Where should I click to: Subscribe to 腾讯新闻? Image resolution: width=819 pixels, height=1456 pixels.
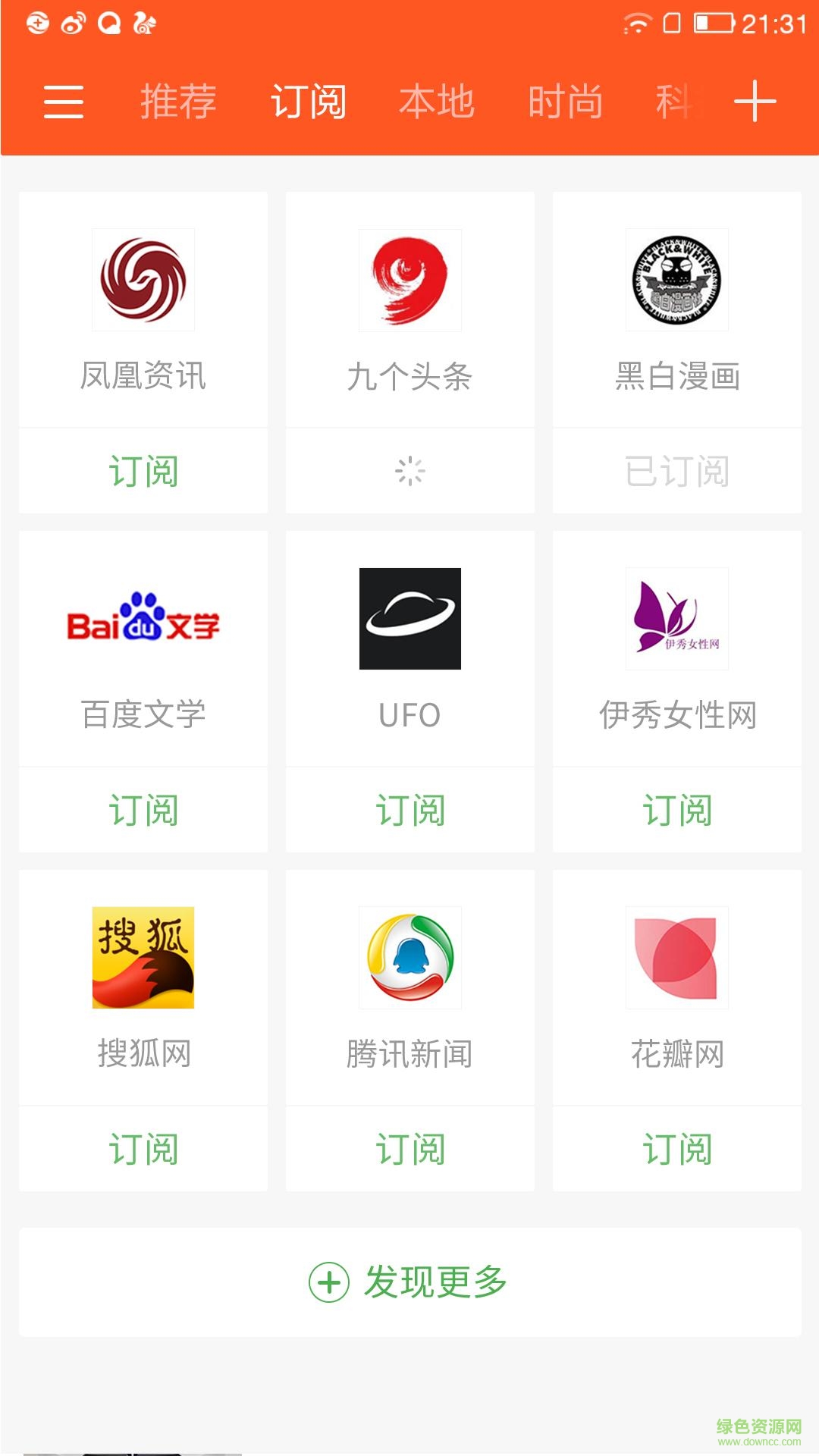(x=409, y=1147)
